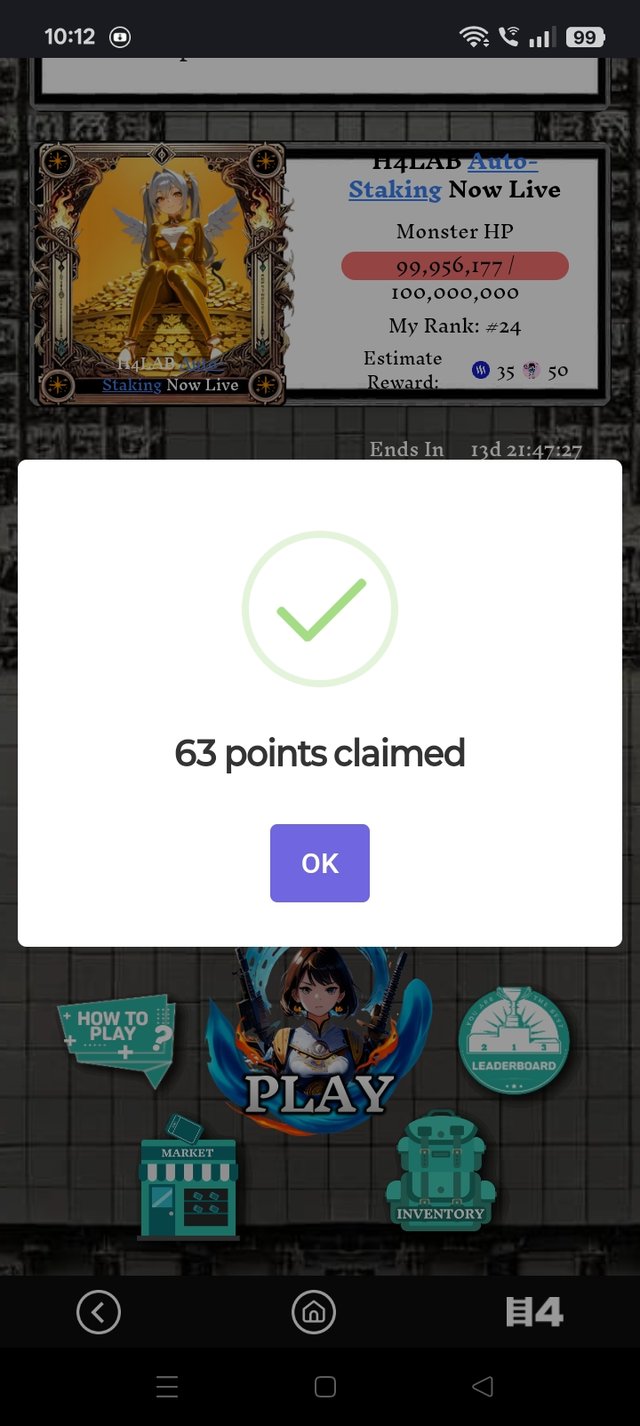This screenshot has width=640, height=1426.
Task: Go to the in-app home icon
Action: pos(313,1312)
